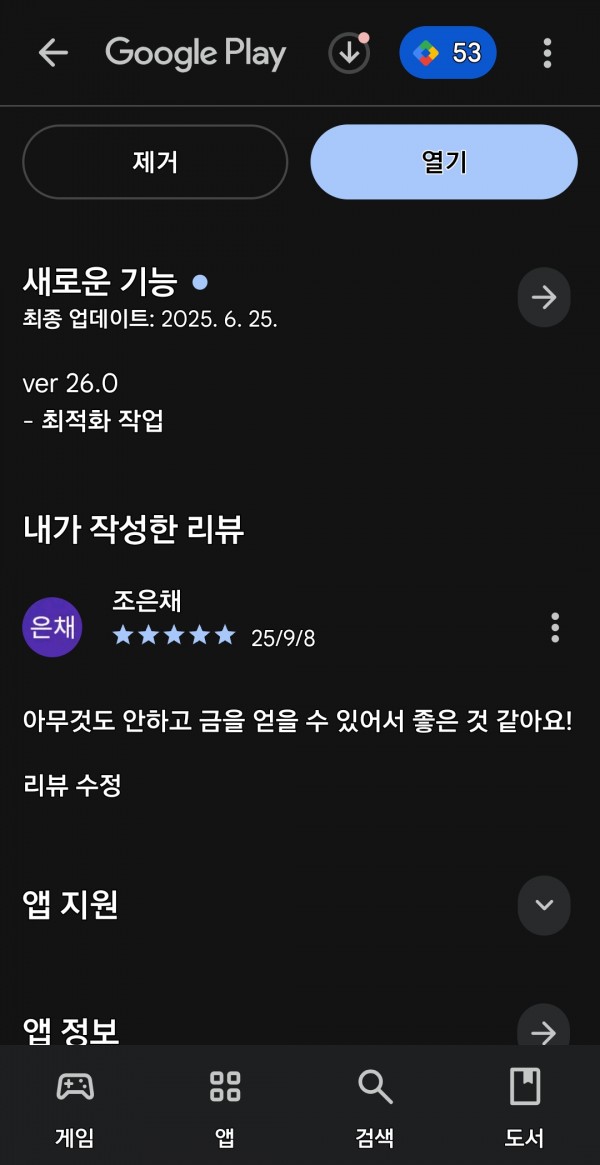Expand the 앱 지원 section
The height and width of the screenshot is (1165, 600).
click(544, 905)
